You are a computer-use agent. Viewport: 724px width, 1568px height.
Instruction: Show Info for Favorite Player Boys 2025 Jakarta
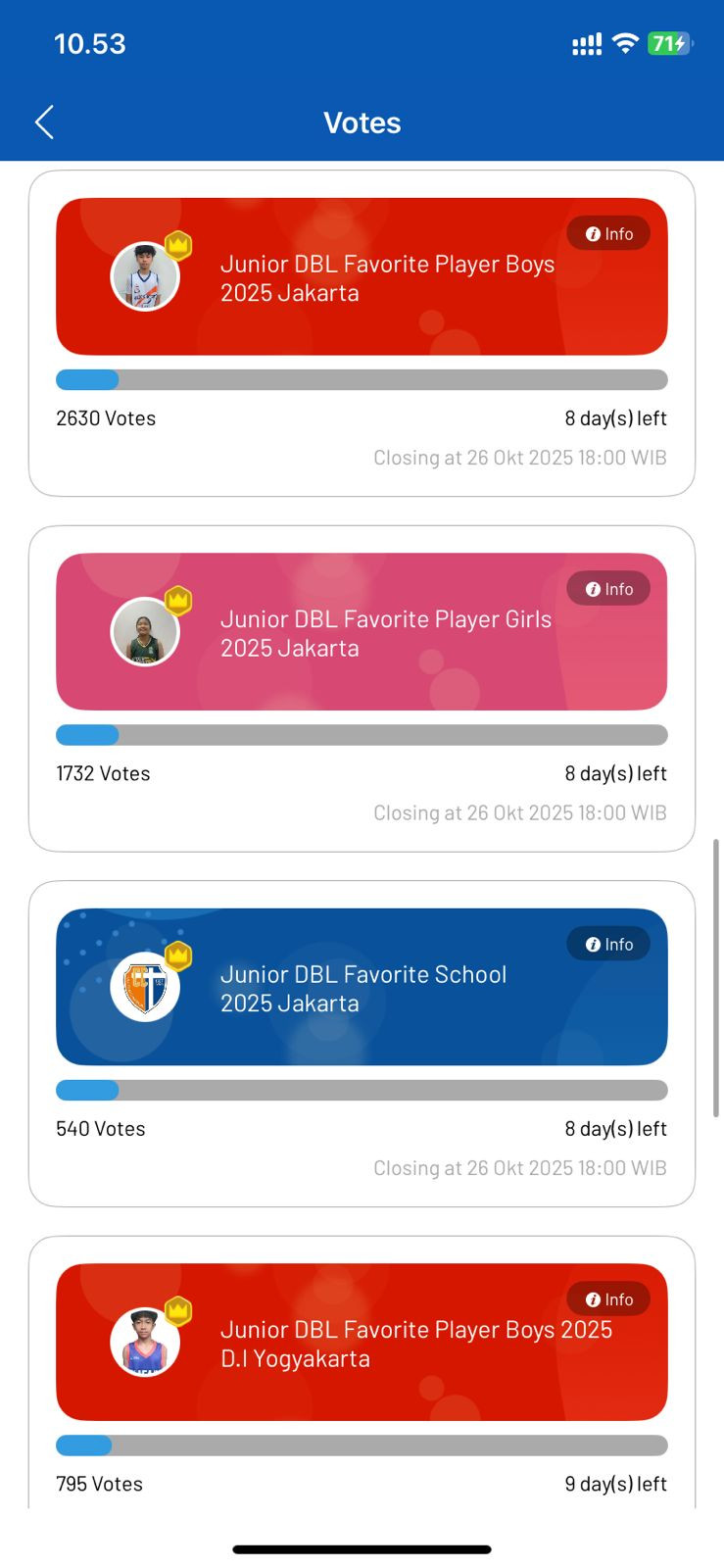coord(608,234)
